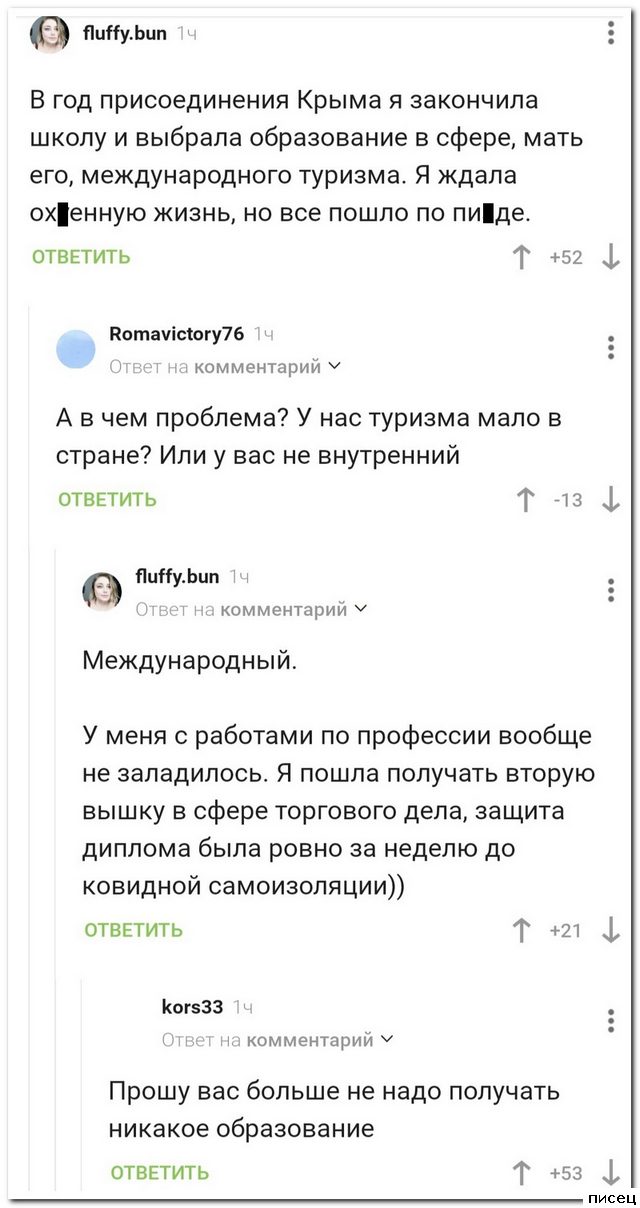Open overflow menu on kors33's comment
Viewport: 640px width, 1208px height.
click(x=612, y=1021)
